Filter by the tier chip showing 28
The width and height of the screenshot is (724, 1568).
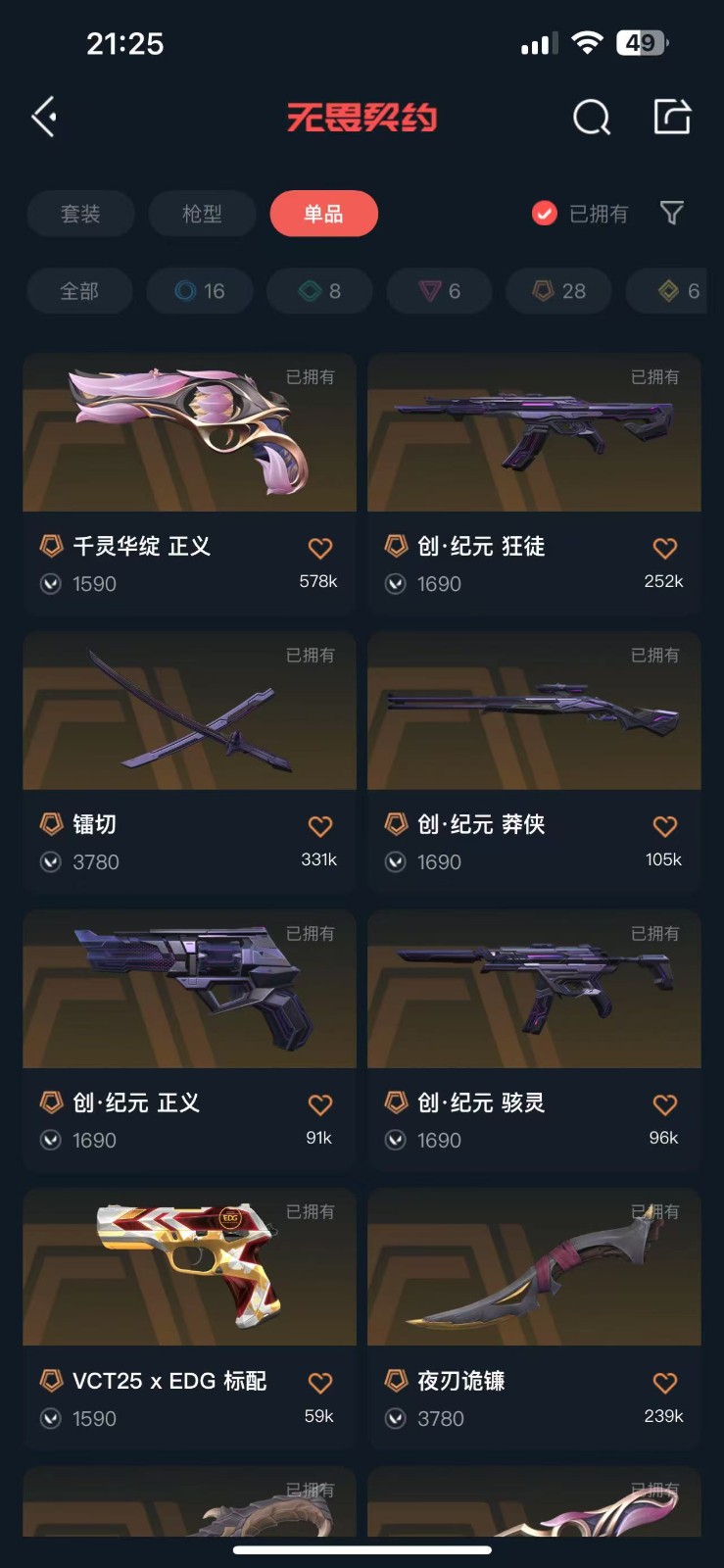(558, 291)
